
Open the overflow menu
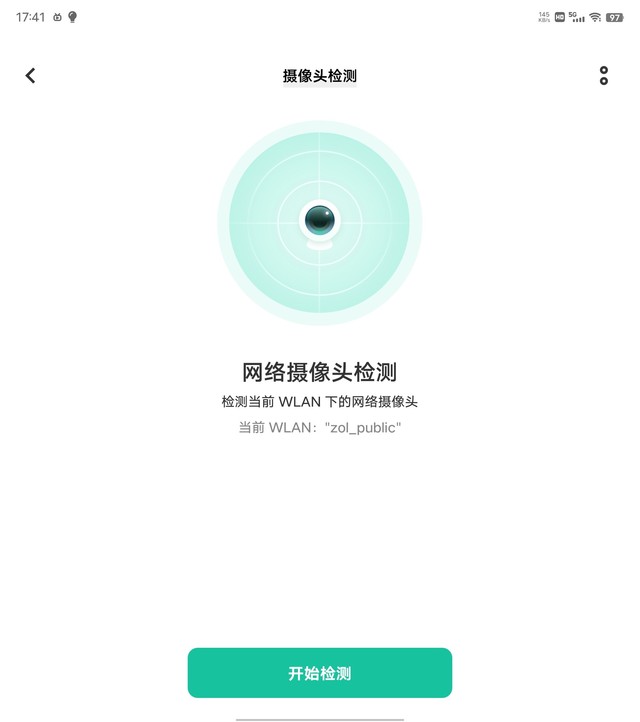(x=604, y=76)
